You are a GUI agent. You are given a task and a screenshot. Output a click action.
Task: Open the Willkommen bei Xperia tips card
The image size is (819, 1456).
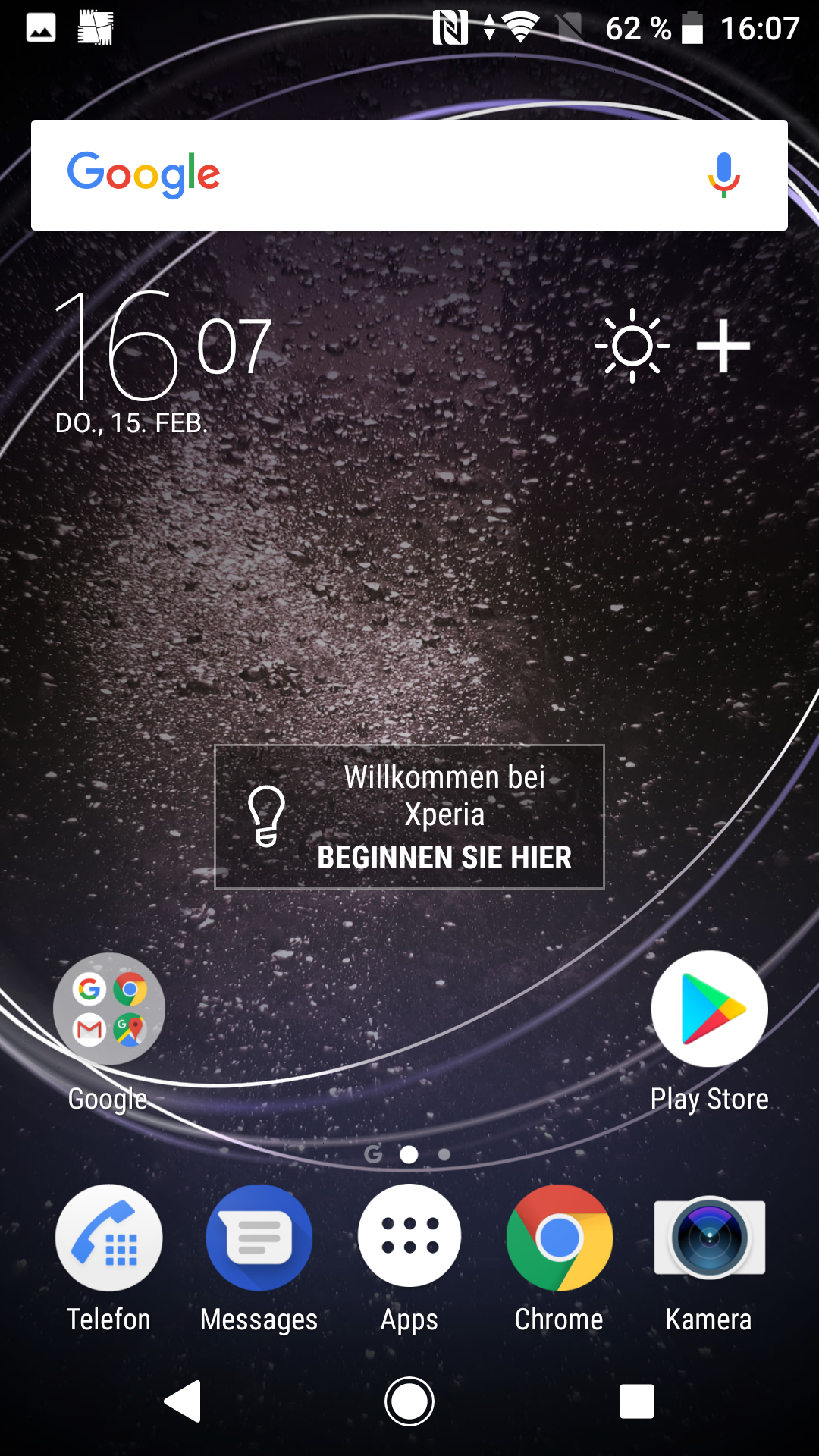pyautogui.click(x=409, y=817)
